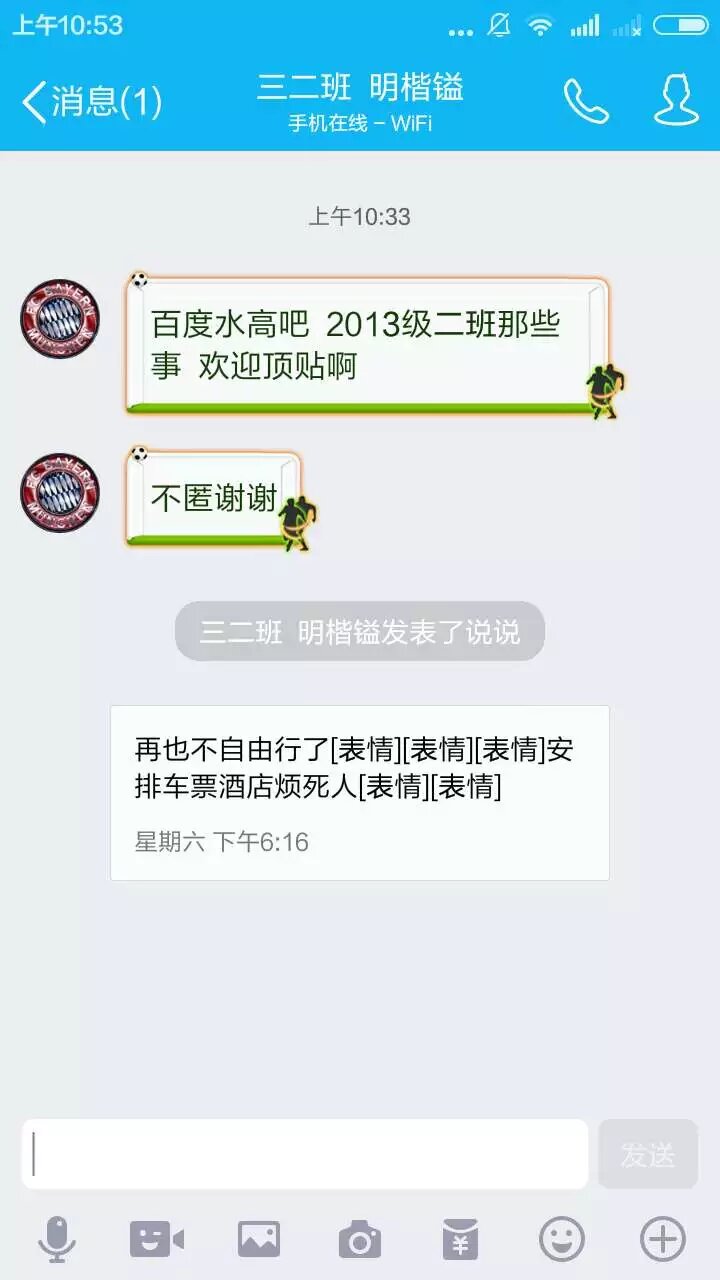The height and width of the screenshot is (1280, 720).
Task: Tap the message input field
Action: click(x=305, y=1154)
